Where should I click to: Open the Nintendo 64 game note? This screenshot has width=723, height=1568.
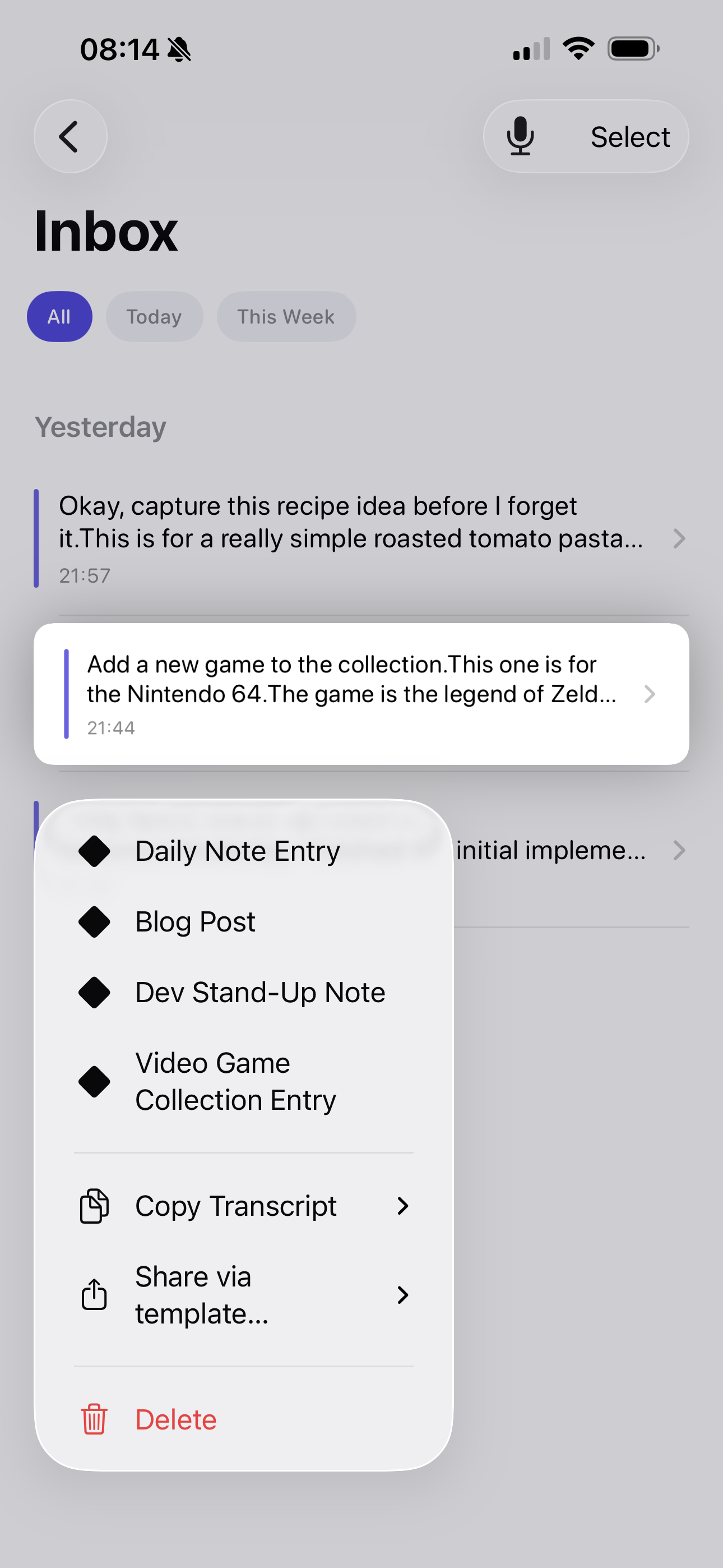pyautogui.click(x=360, y=694)
